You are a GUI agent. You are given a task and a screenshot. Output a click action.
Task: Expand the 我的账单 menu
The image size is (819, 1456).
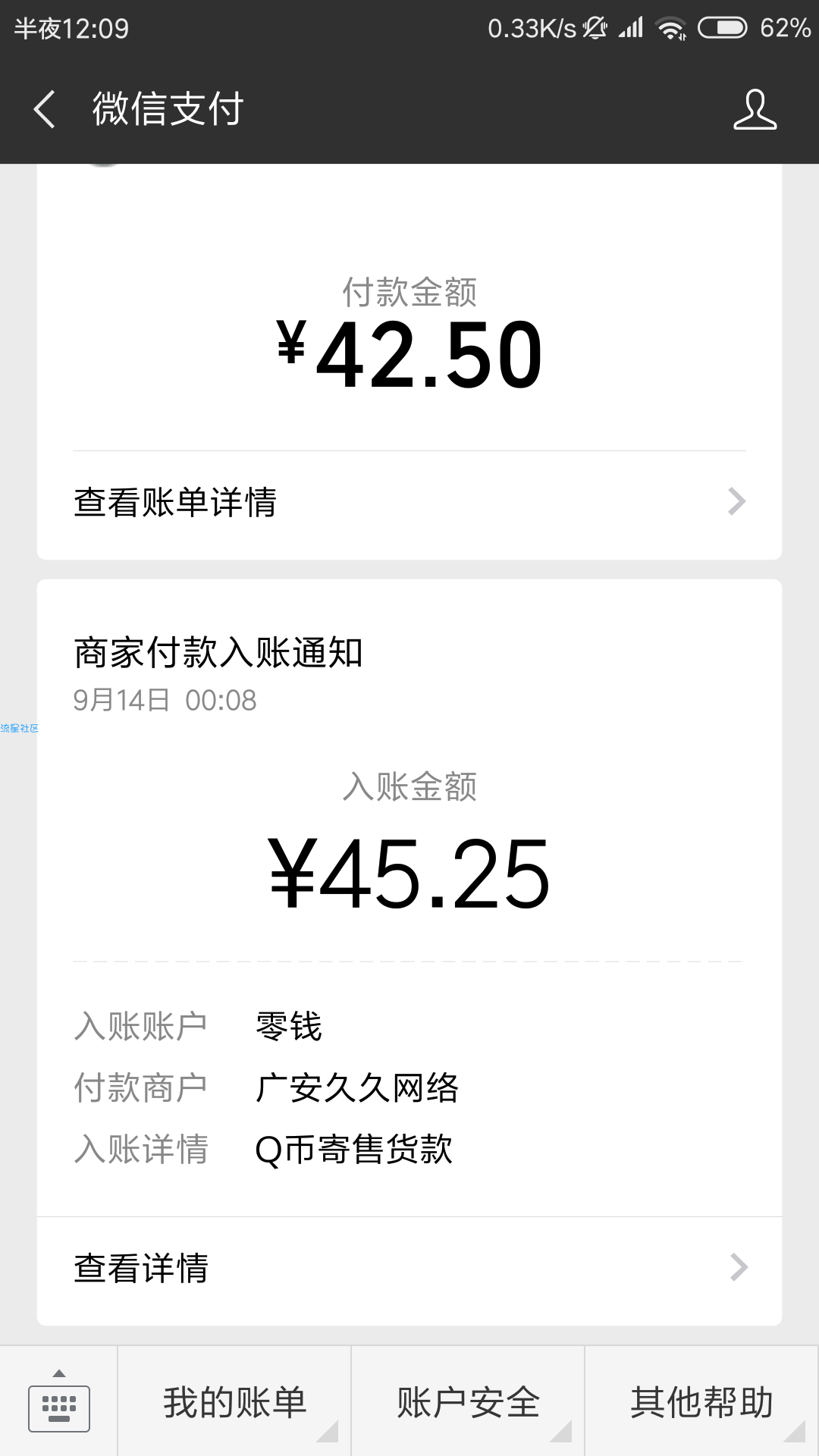tap(234, 1401)
